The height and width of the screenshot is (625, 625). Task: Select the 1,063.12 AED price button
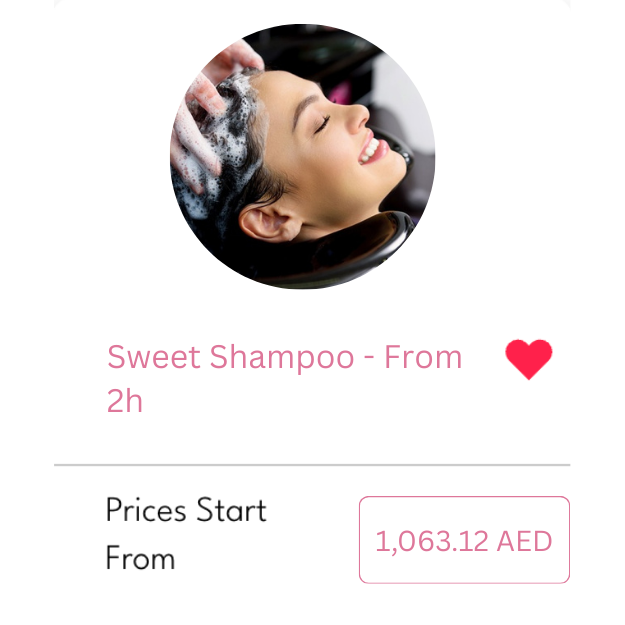464,540
